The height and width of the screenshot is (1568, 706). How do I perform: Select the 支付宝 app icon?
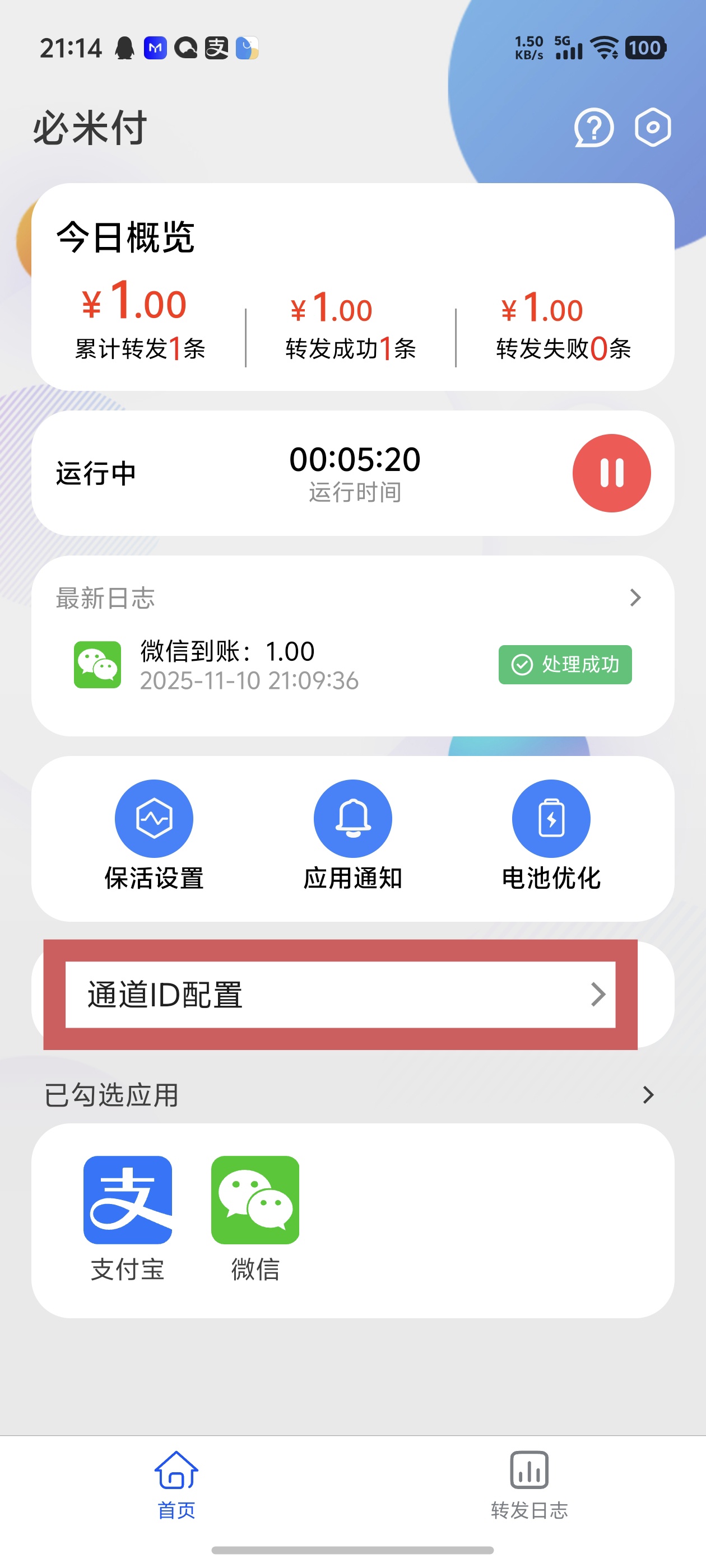click(x=127, y=1200)
